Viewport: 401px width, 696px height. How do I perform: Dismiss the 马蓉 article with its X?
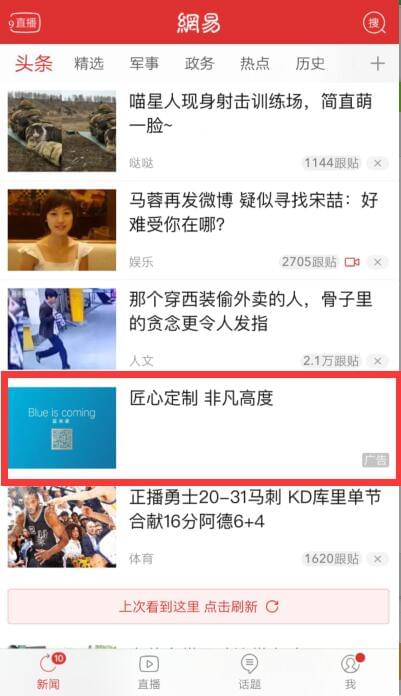(377, 262)
